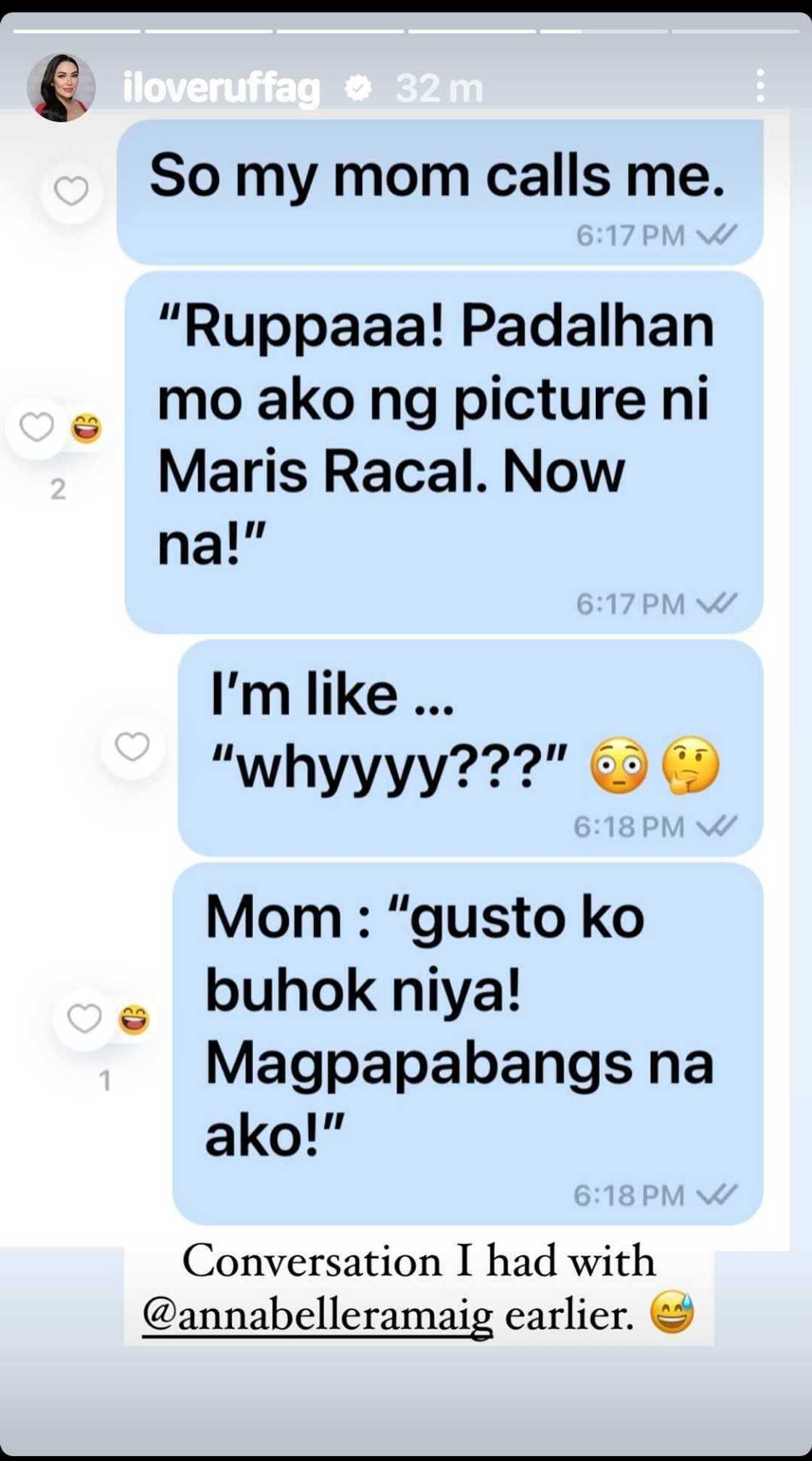Open the @annabelleramaig mention

318,1317
